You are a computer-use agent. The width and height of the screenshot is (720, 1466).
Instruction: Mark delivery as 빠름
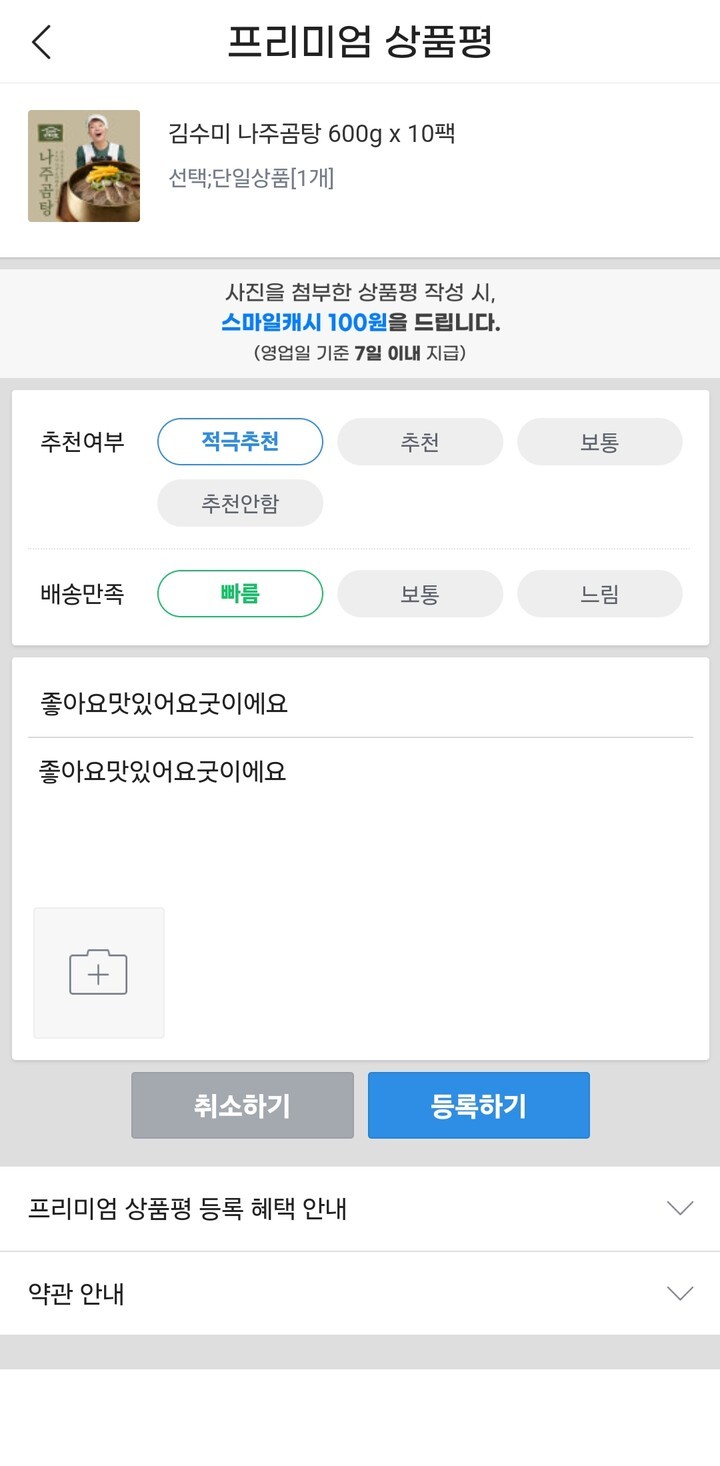click(x=240, y=594)
